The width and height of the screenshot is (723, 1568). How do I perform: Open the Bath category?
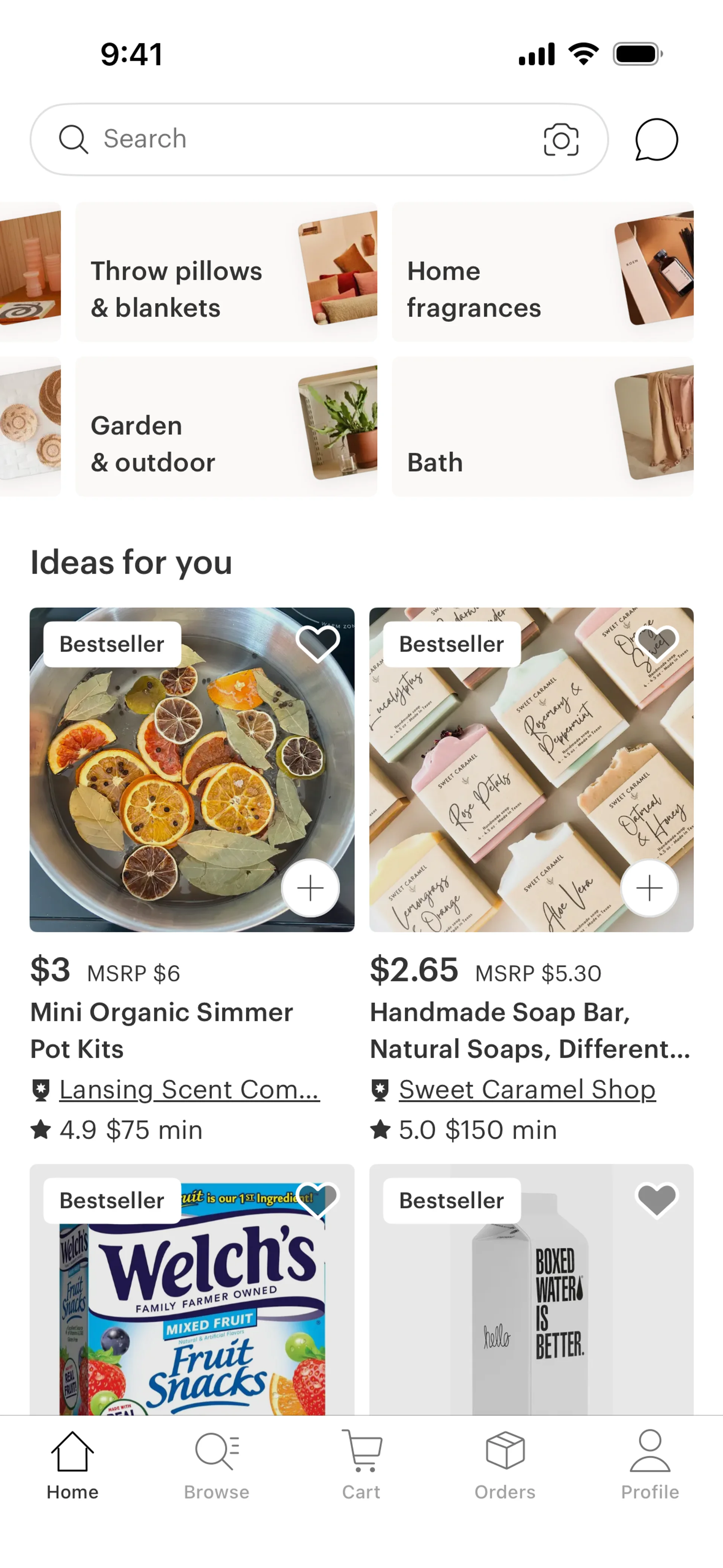[x=542, y=427]
